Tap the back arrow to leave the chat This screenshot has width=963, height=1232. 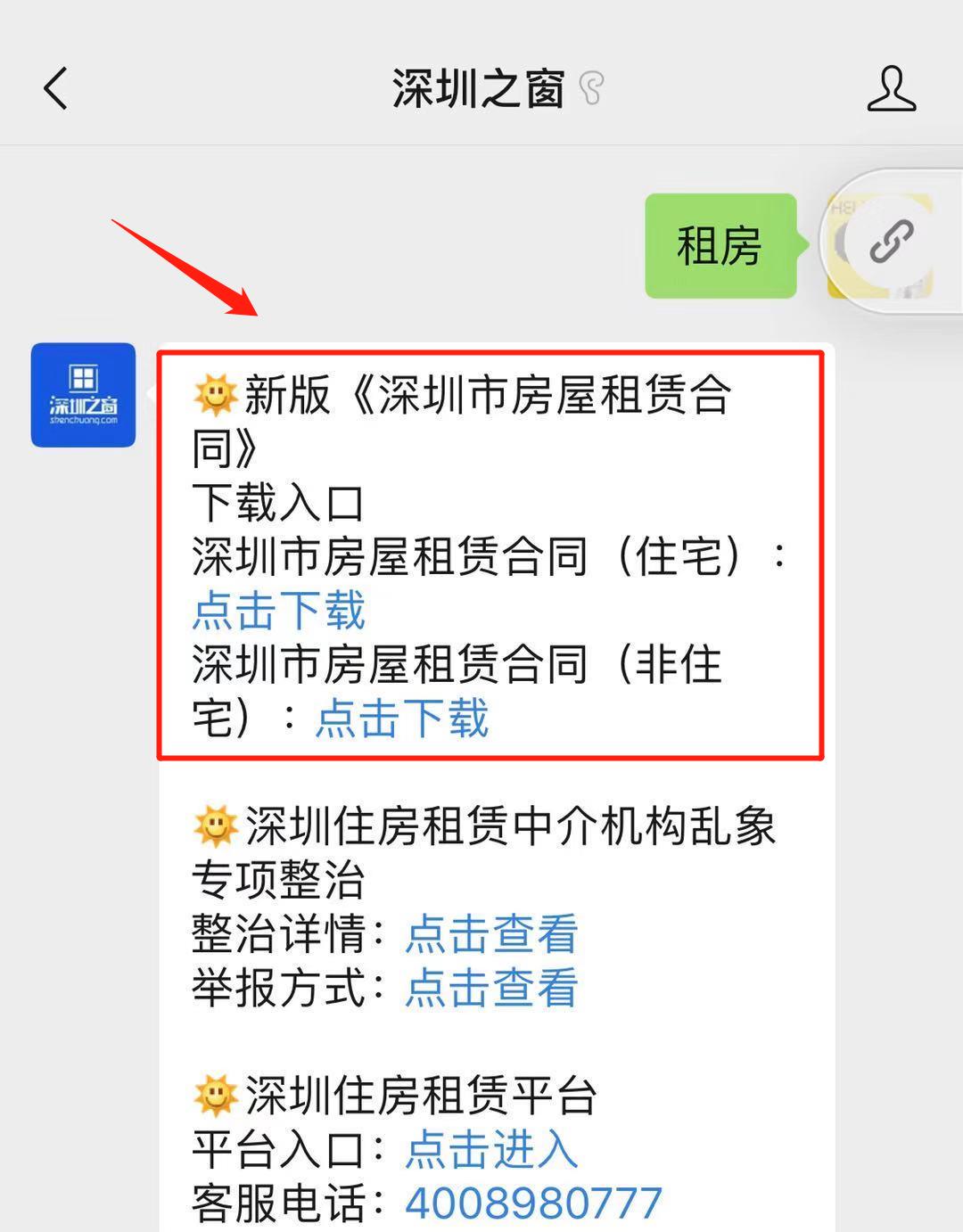pos(55,88)
